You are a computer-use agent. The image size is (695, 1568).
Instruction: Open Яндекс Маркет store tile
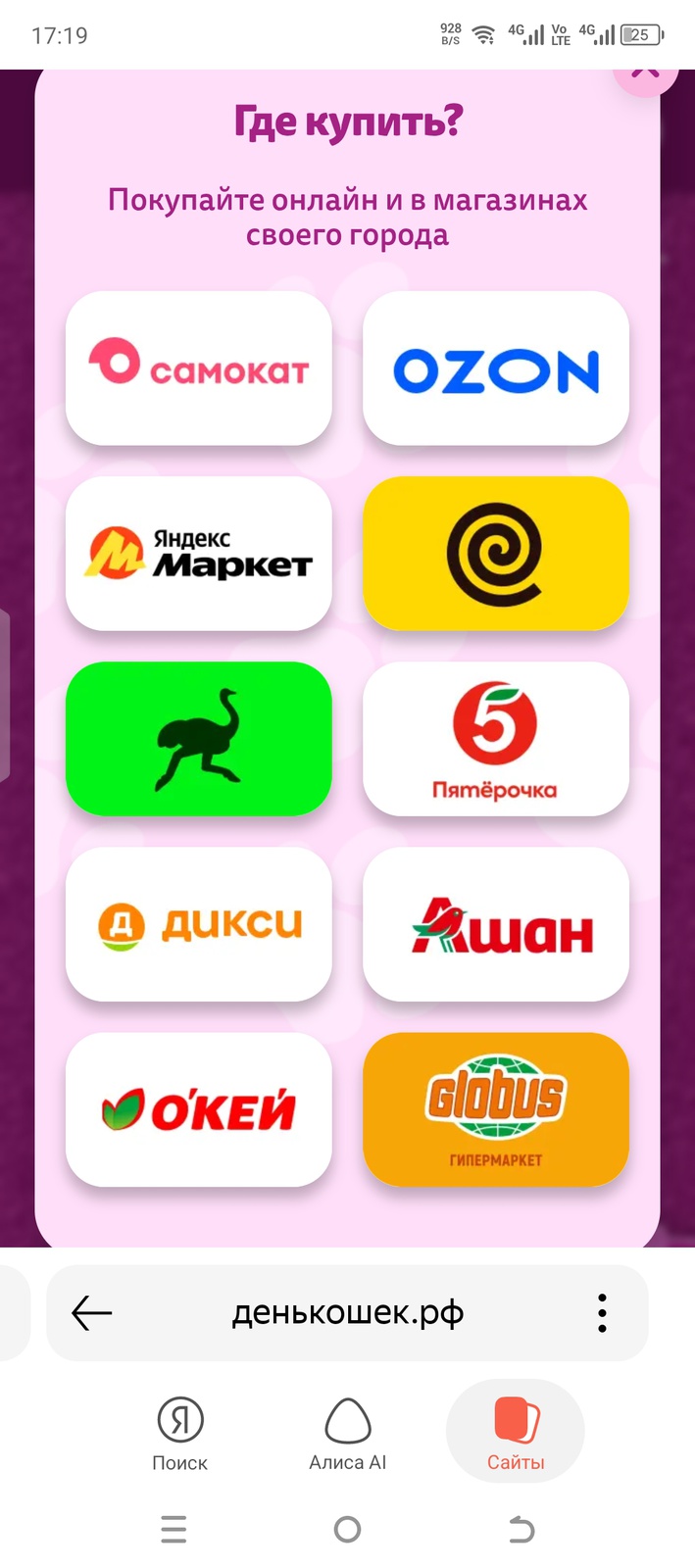click(x=199, y=554)
